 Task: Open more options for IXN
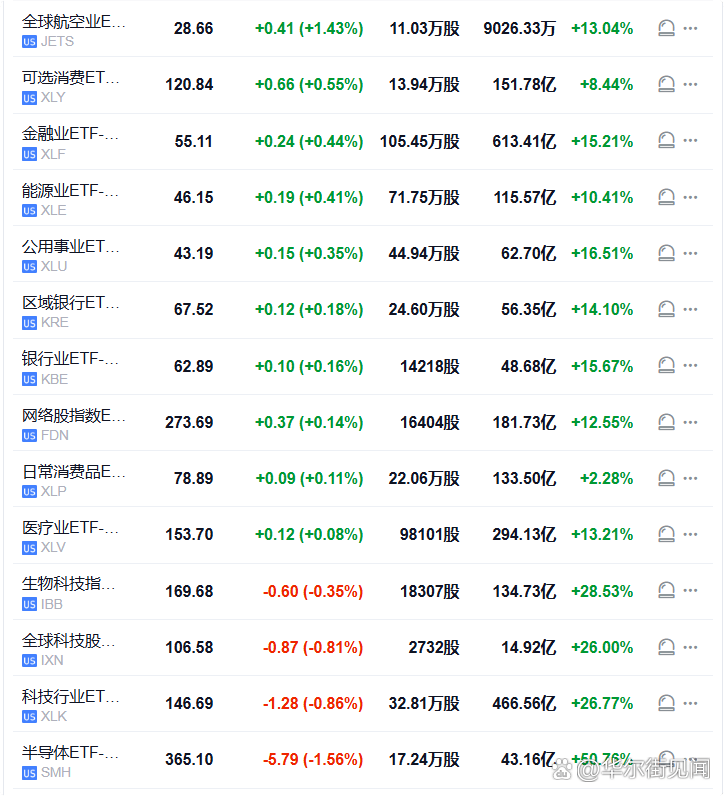point(690,647)
